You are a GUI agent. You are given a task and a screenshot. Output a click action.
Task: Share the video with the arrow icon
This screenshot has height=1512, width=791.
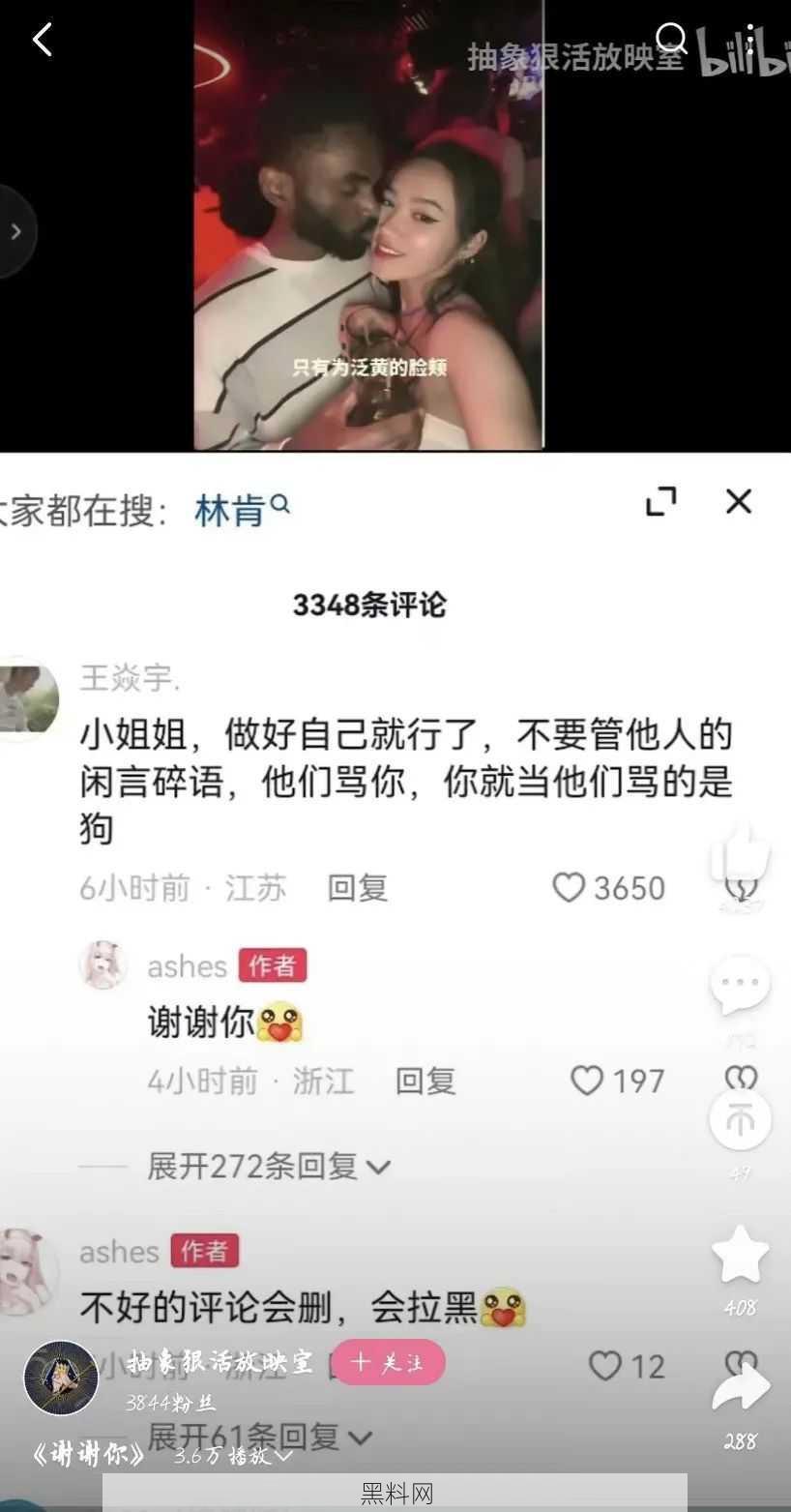740,1387
